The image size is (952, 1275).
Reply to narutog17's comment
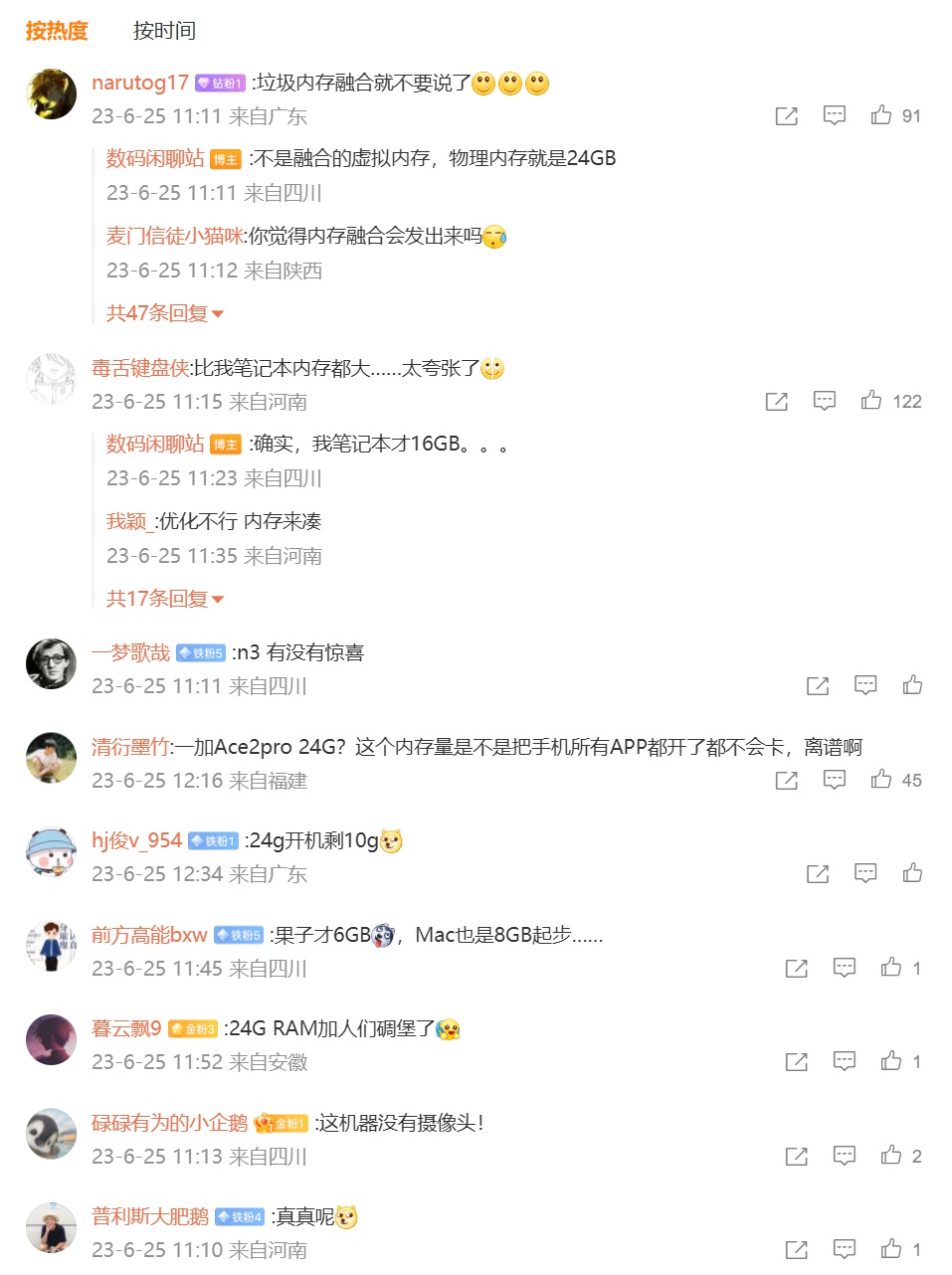pyautogui.click(x=834, y=115)
